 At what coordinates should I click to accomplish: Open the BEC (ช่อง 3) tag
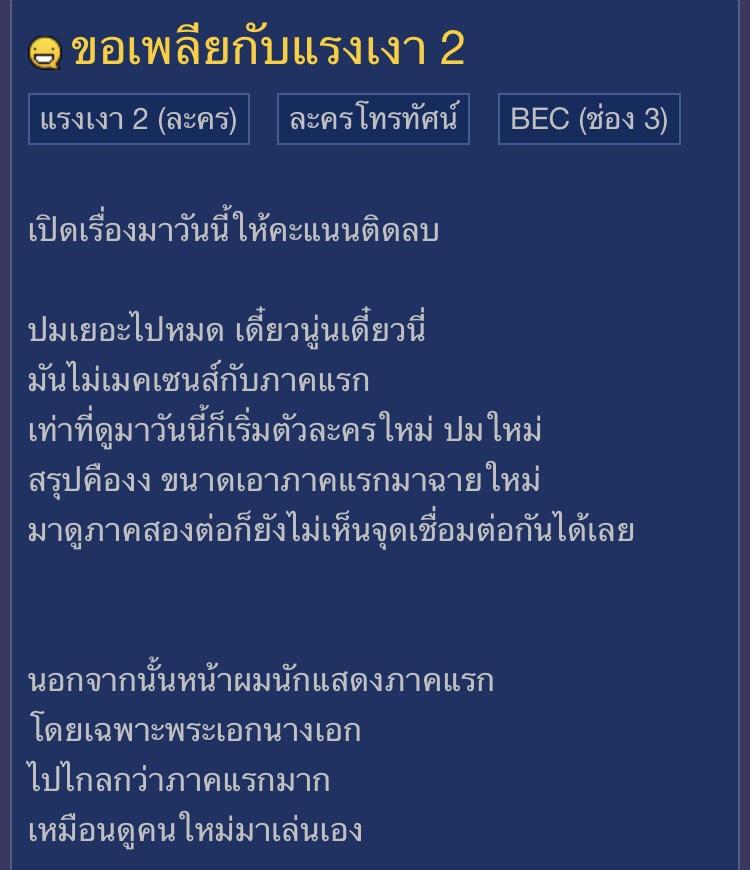(x=589, y=120)
